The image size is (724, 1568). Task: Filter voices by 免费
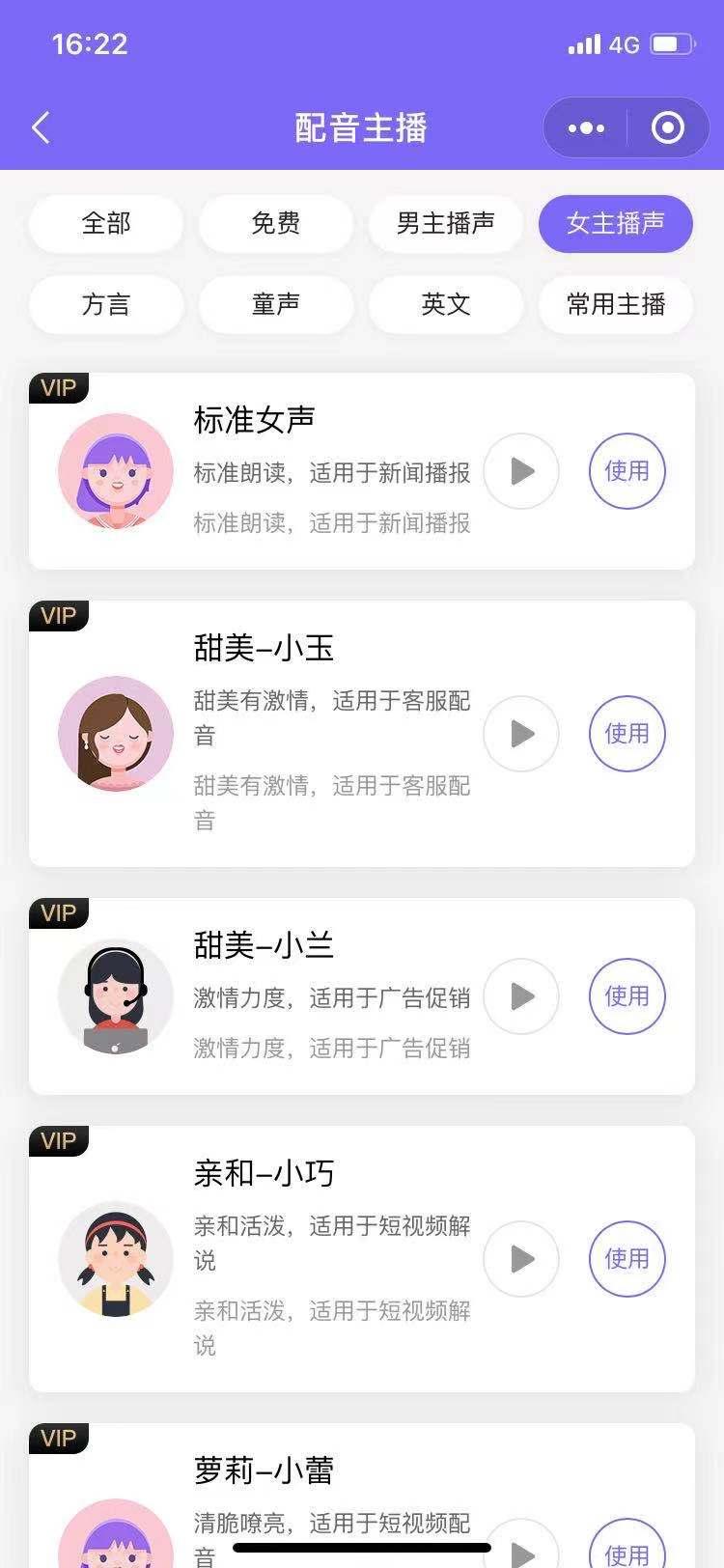pyautogui.click(x=276, y=223)
